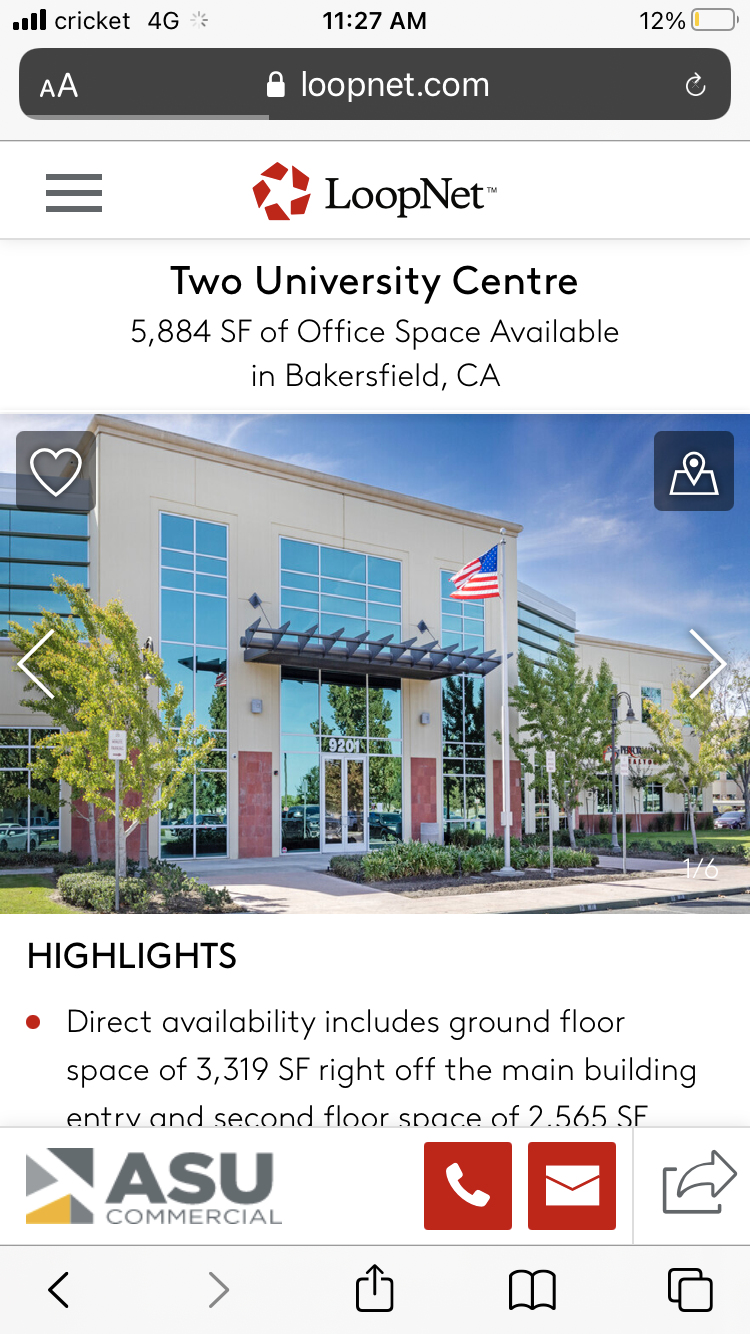Open the Safari share sheet
Viewport: 750px width, 1334px height.
pos(375,1287)
